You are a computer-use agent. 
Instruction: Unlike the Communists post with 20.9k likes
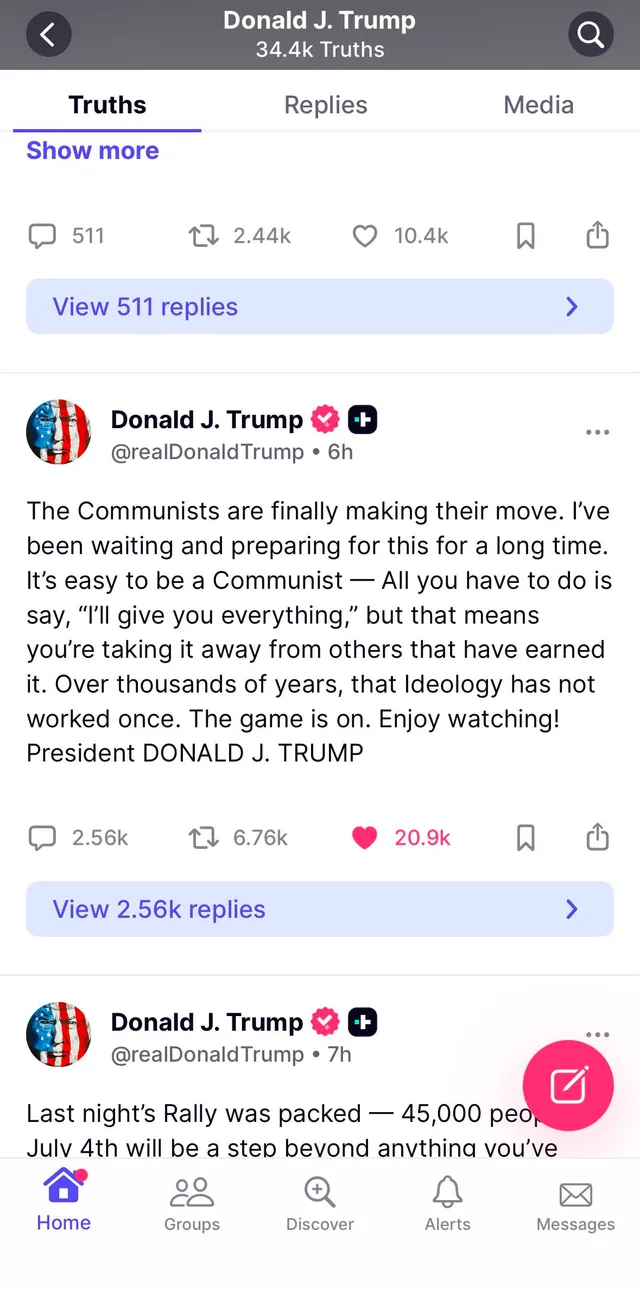pyautogui.click(x=365, y=837)
